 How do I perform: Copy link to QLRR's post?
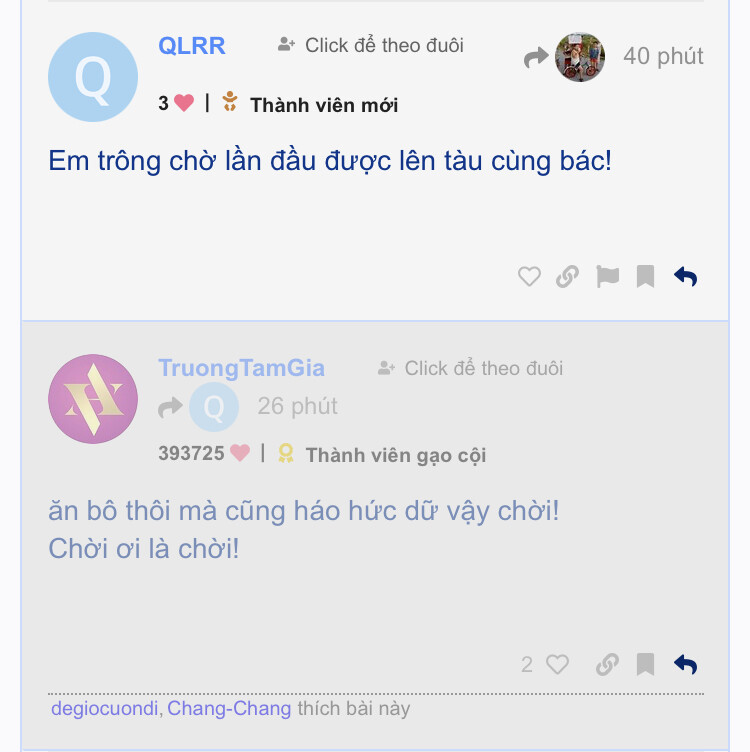(568, 277)
